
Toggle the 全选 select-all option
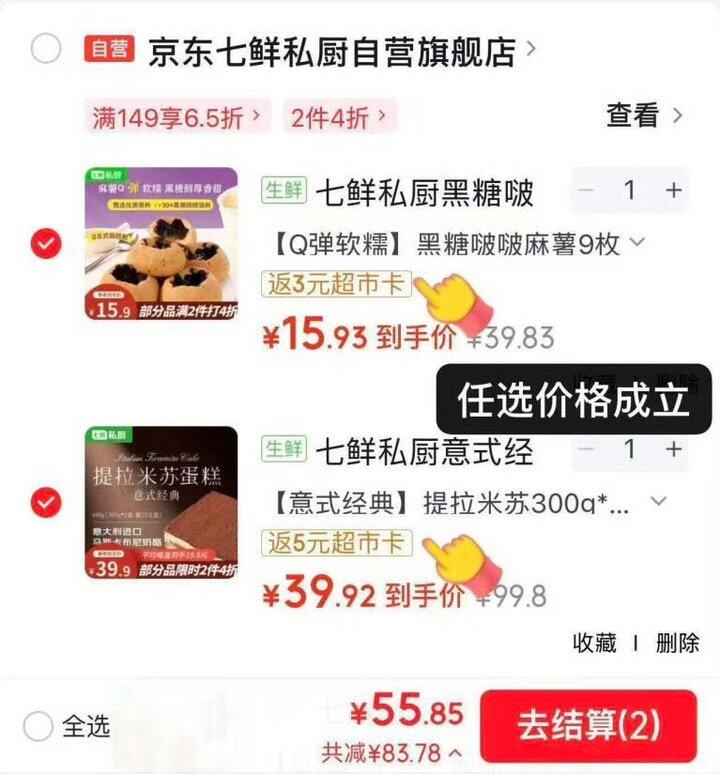coord(40,726)
